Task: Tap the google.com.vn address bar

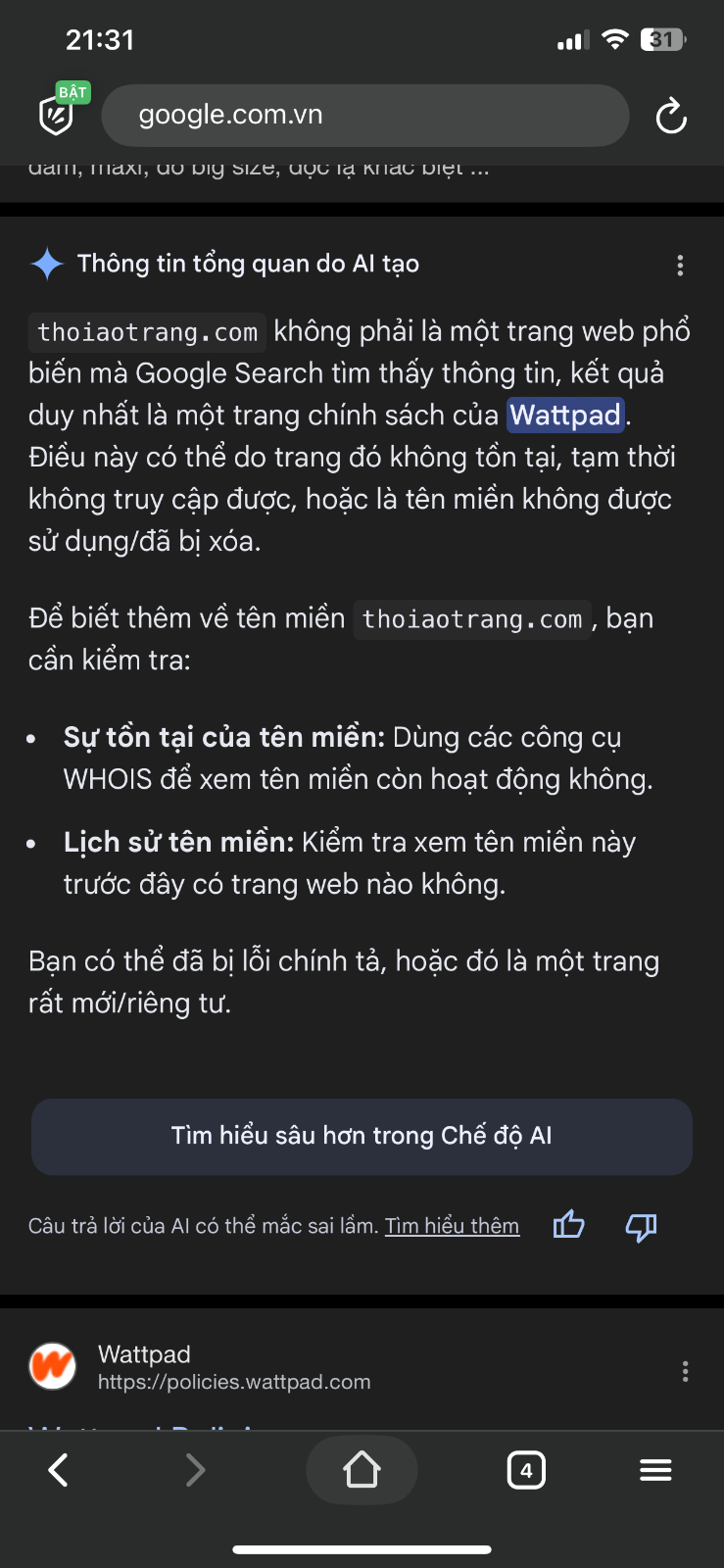Action: [364, 116]
